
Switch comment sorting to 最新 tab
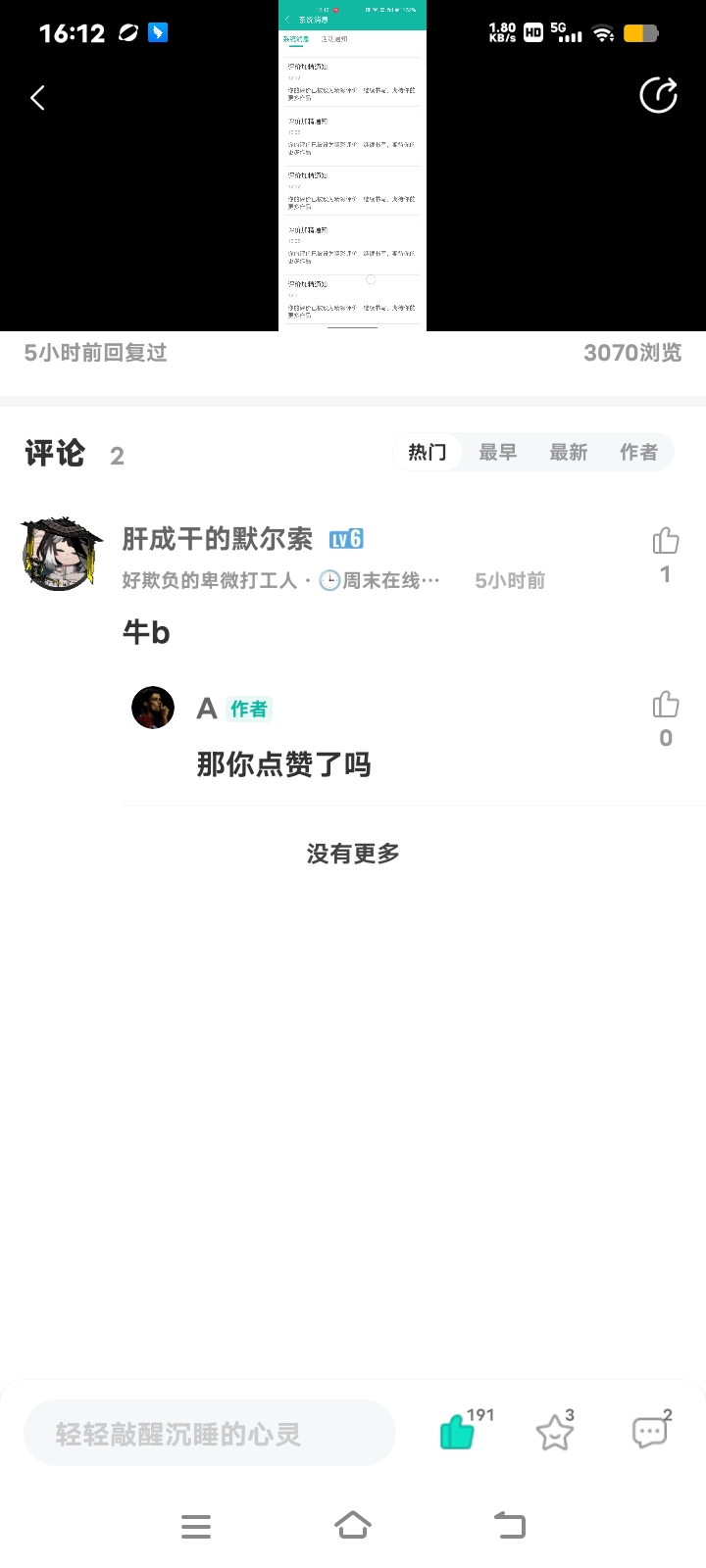coord(570,452)
